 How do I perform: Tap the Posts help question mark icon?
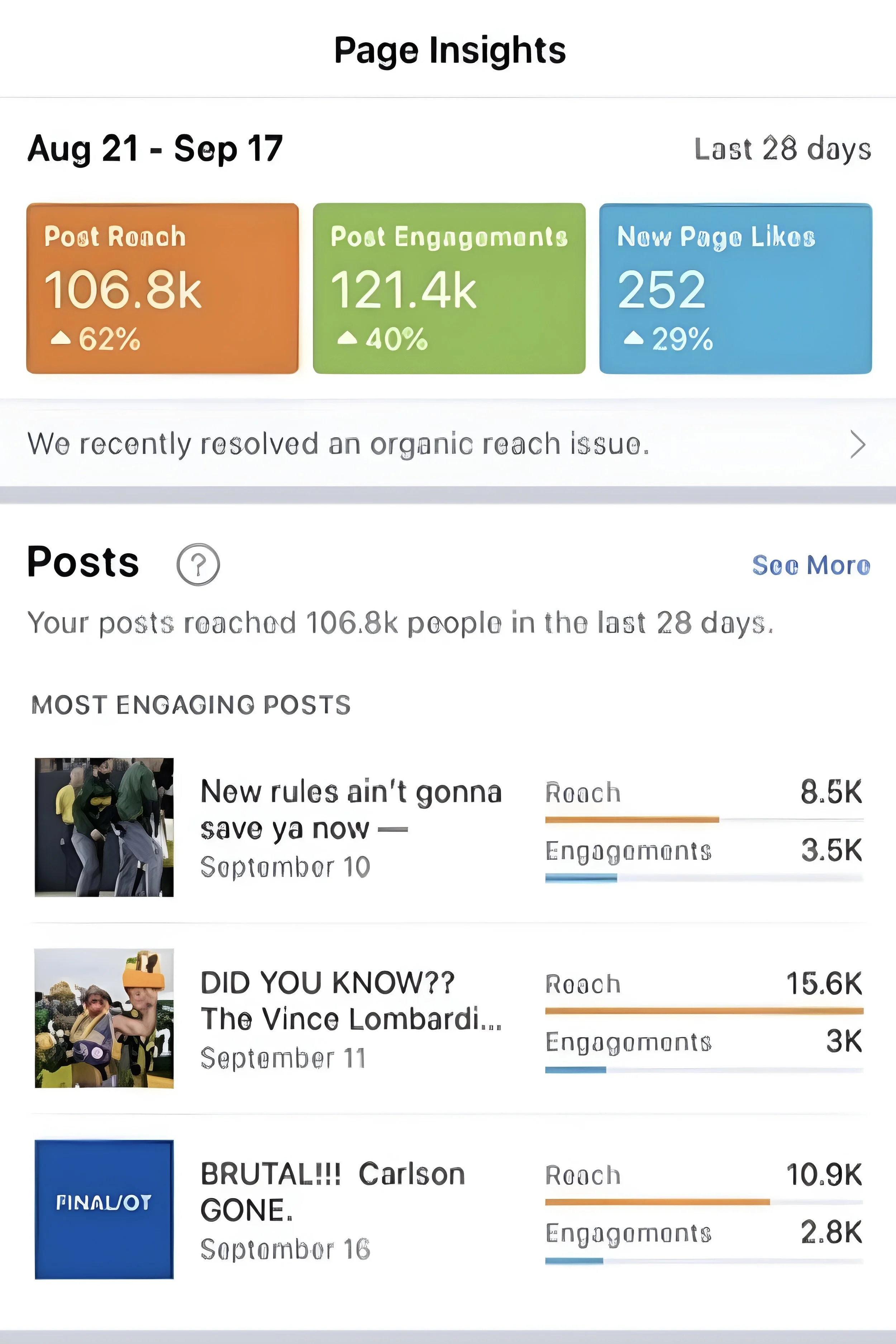click(x=198, y=564)
